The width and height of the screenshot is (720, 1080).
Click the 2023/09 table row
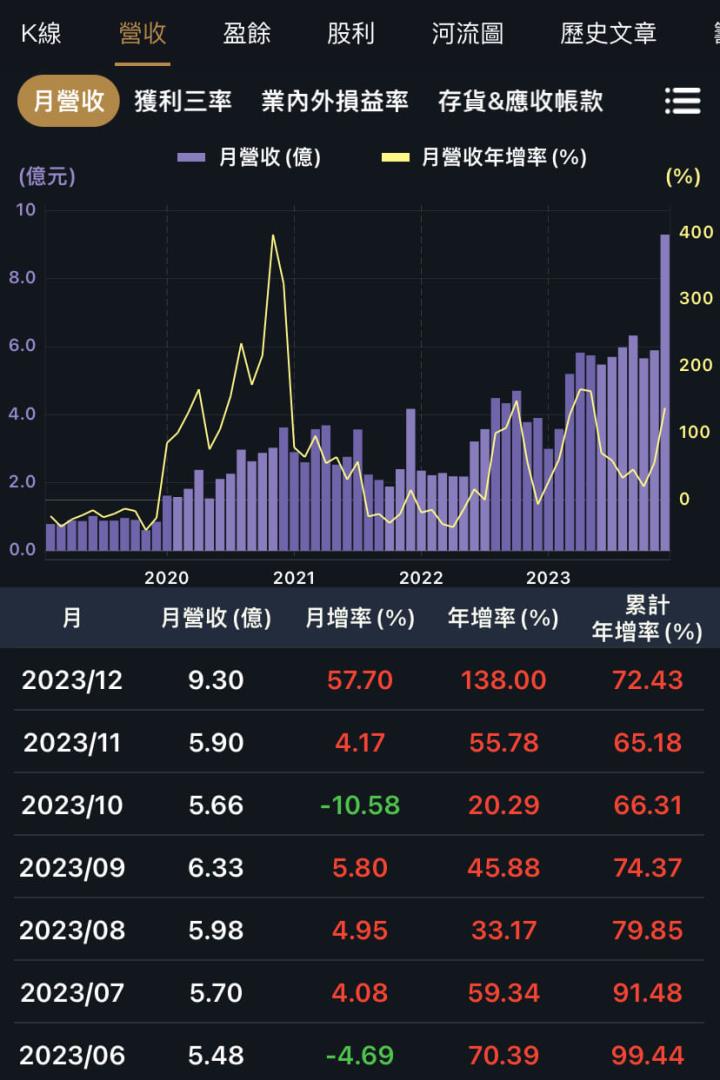(x=360, y=868)
